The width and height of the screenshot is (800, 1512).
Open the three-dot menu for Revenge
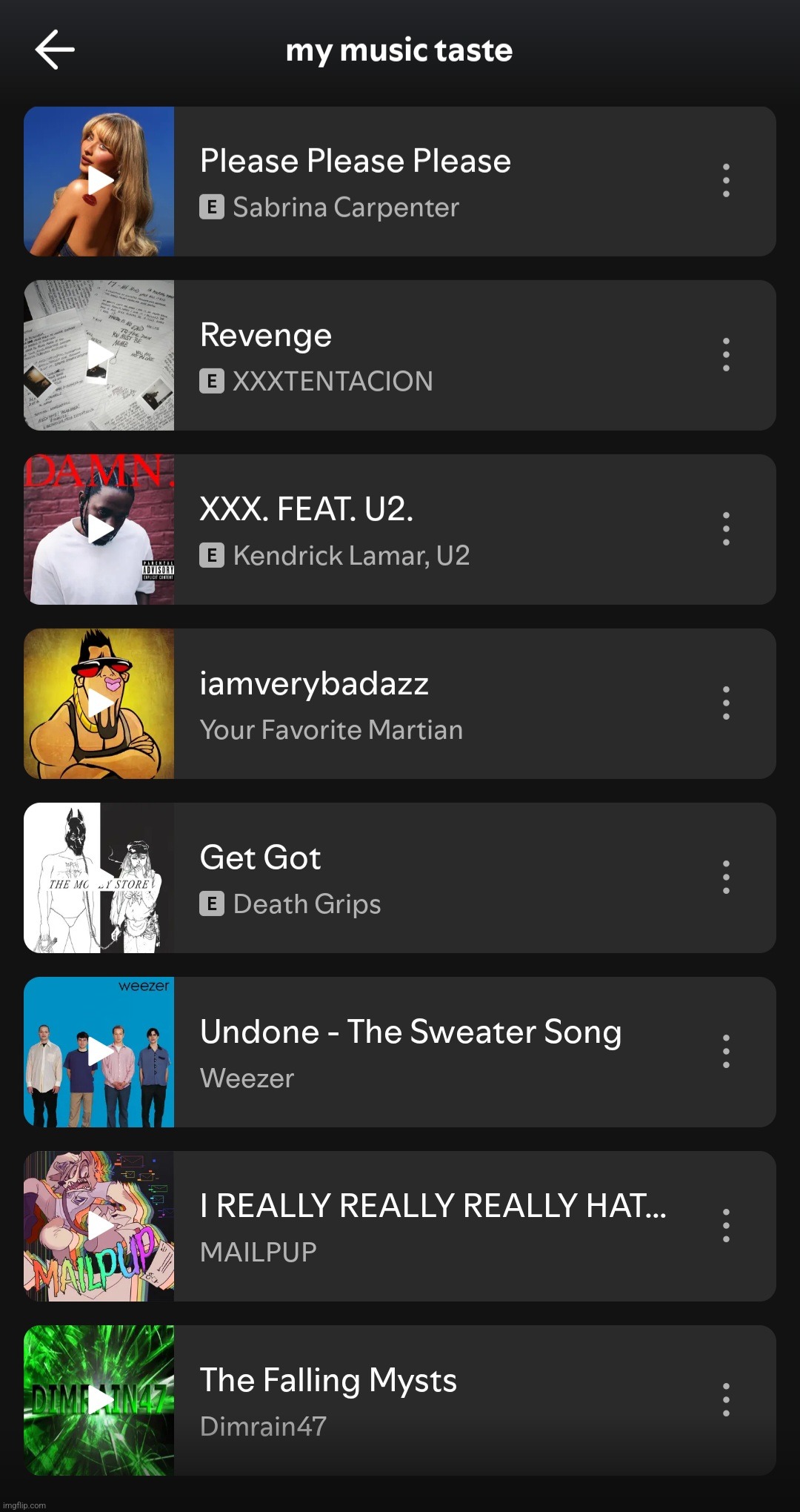(726, 355)
